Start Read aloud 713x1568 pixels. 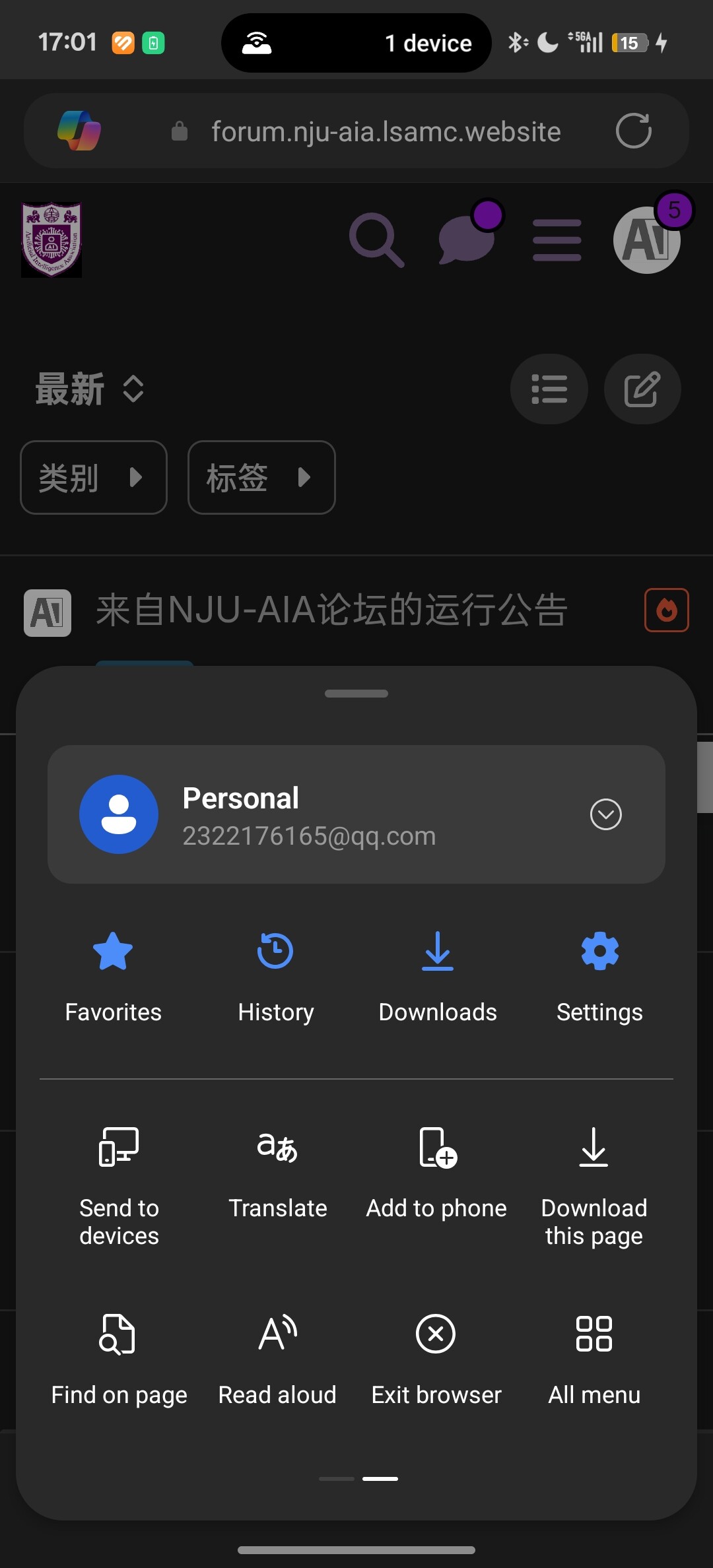277,1359
